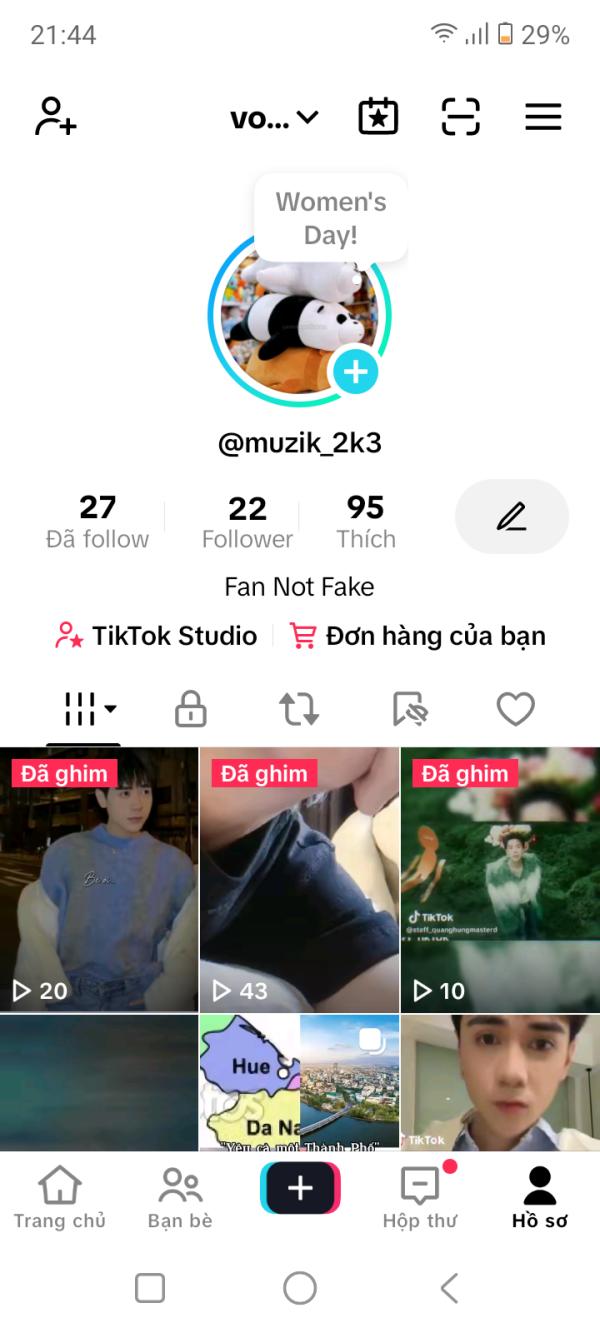This screenshot has width=600, height=1333.
Task: Open the Bạn bè tab
Action: [x=180, y=1197]
